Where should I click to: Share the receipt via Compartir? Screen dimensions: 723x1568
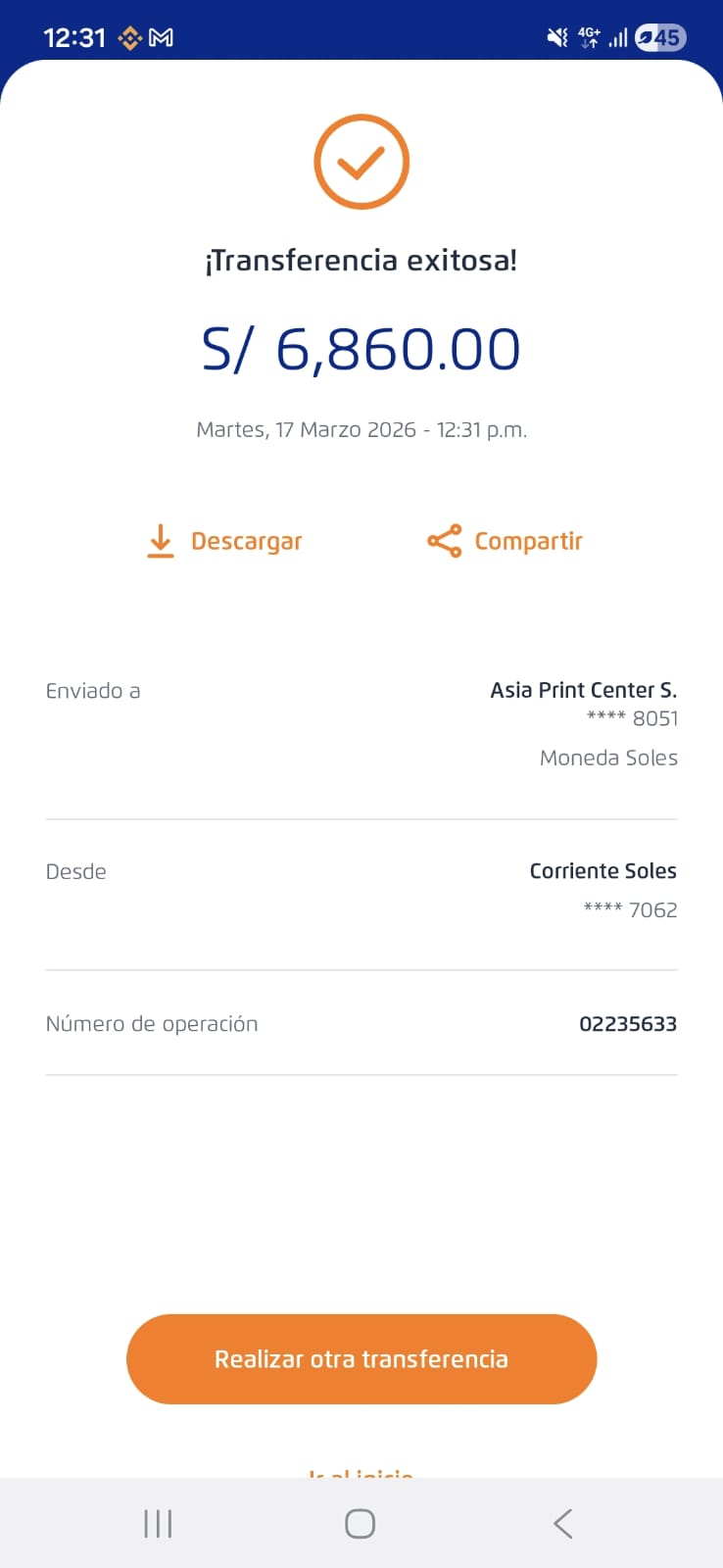(x=506, y=541)
